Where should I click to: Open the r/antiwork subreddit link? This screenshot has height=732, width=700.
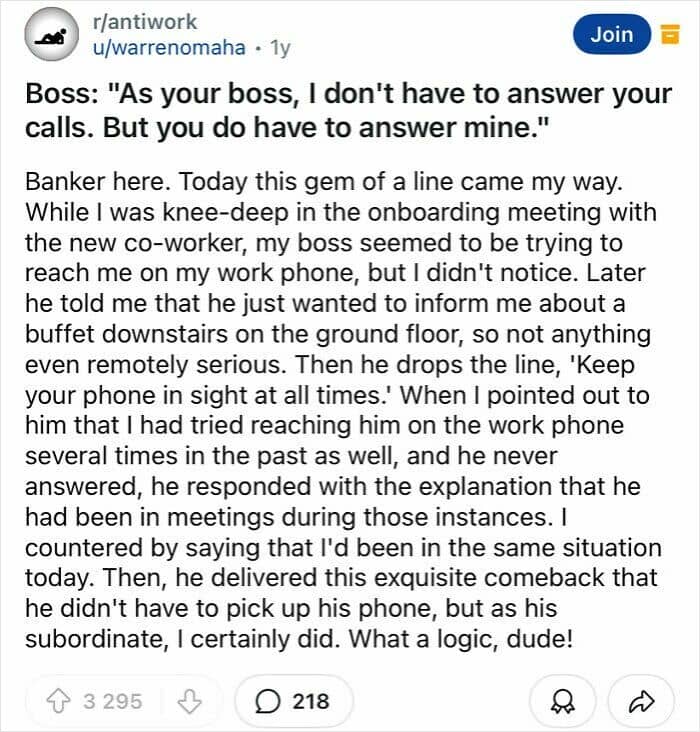pos(145,22)
